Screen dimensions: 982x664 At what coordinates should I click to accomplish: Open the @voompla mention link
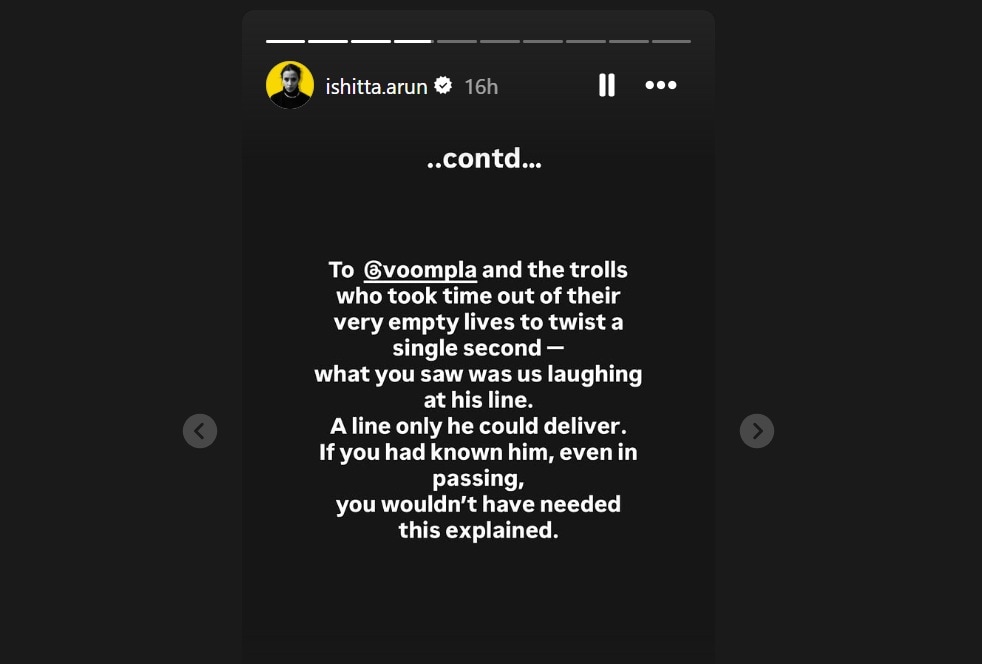point(420,270)
